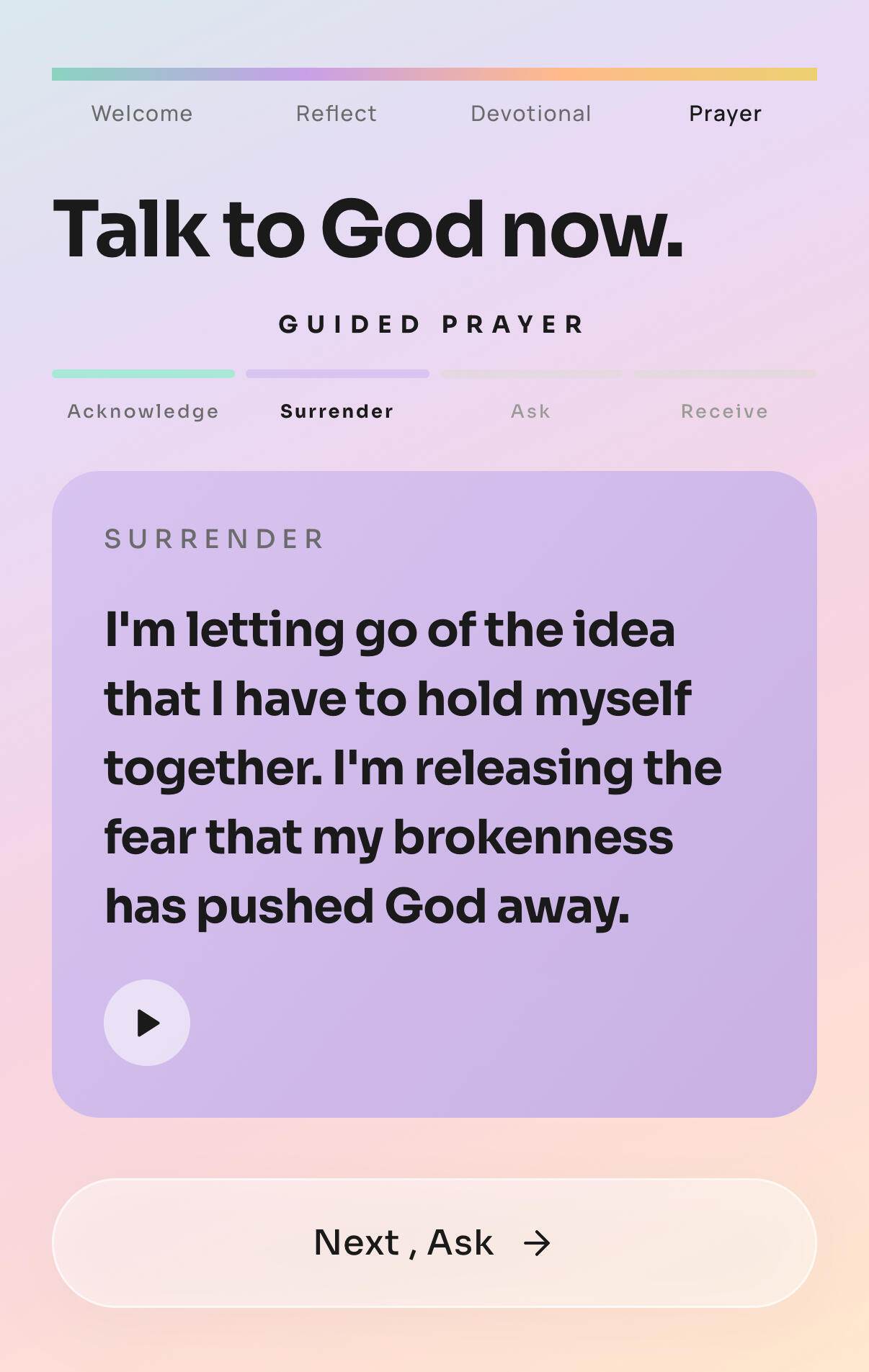
Task: Open the Reflect tab
Action: coord(337,114)
